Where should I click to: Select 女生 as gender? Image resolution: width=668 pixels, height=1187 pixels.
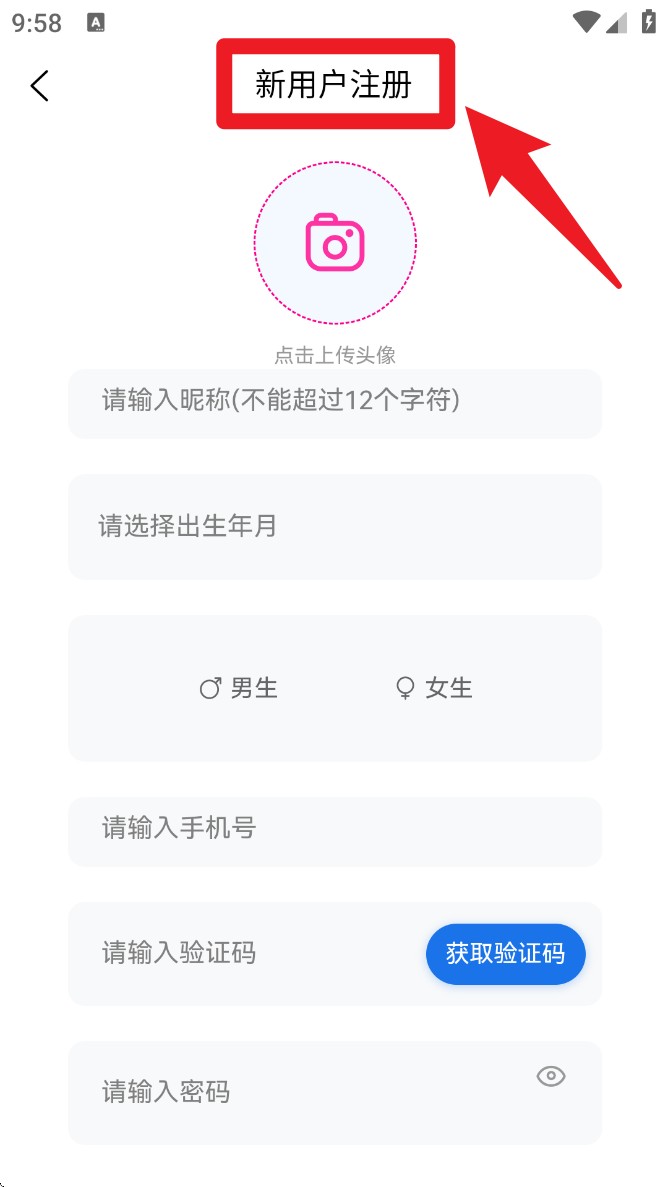[x=434, y=688]
